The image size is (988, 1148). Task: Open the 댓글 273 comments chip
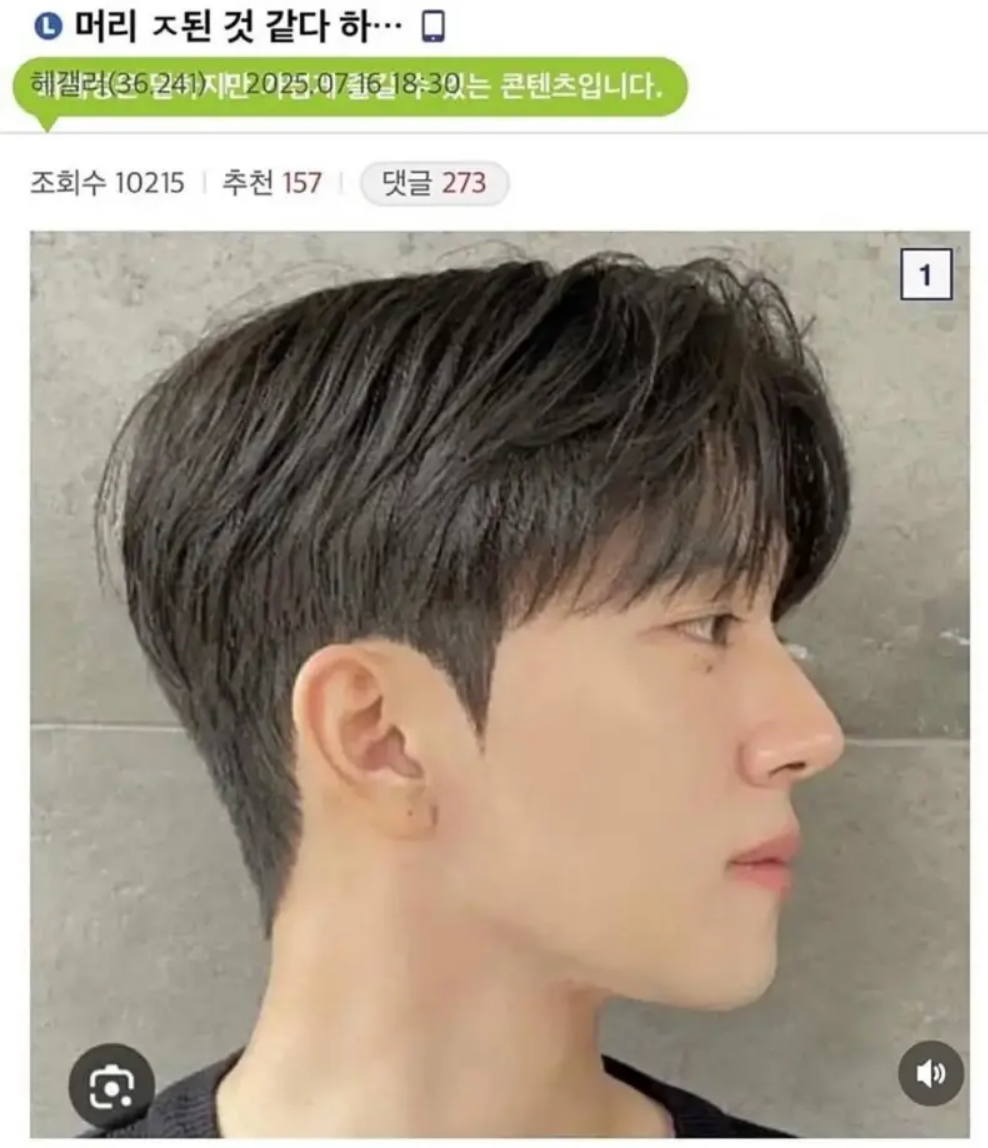coord(434,184)
